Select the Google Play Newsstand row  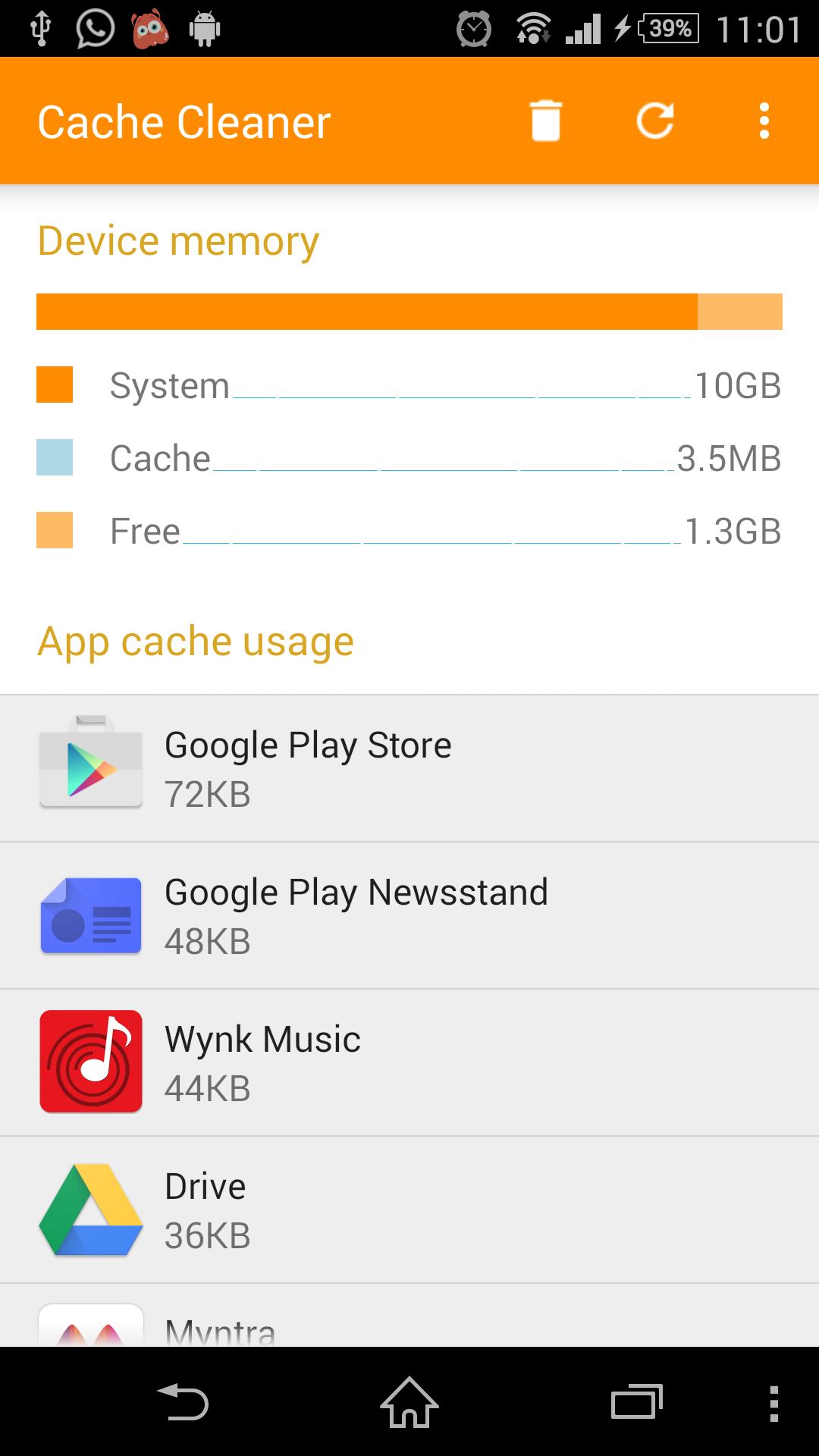pos(409,915)
